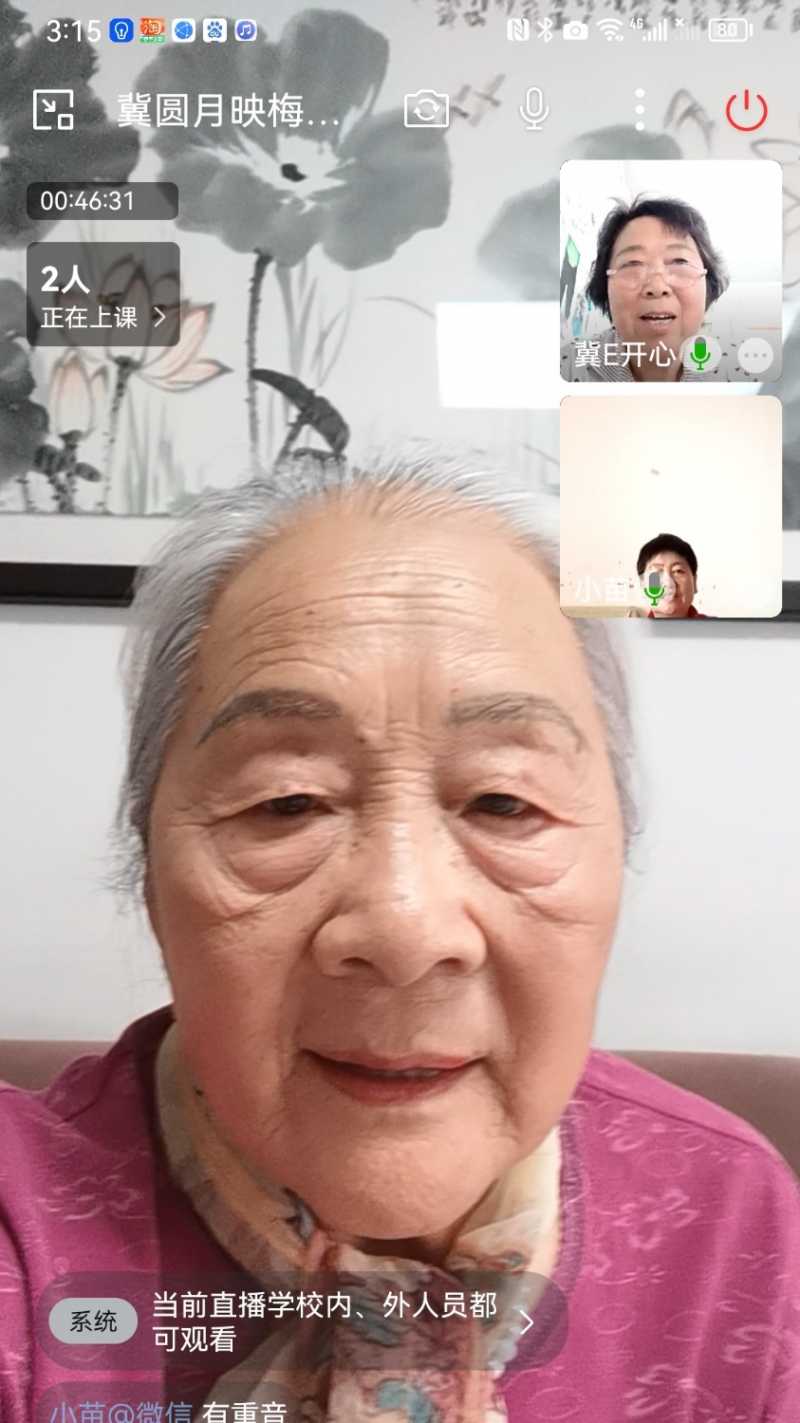The width and height of the screenshot is (800, 1423).
Task: Open 冀E开心's video tile
Action: (670, 260)
